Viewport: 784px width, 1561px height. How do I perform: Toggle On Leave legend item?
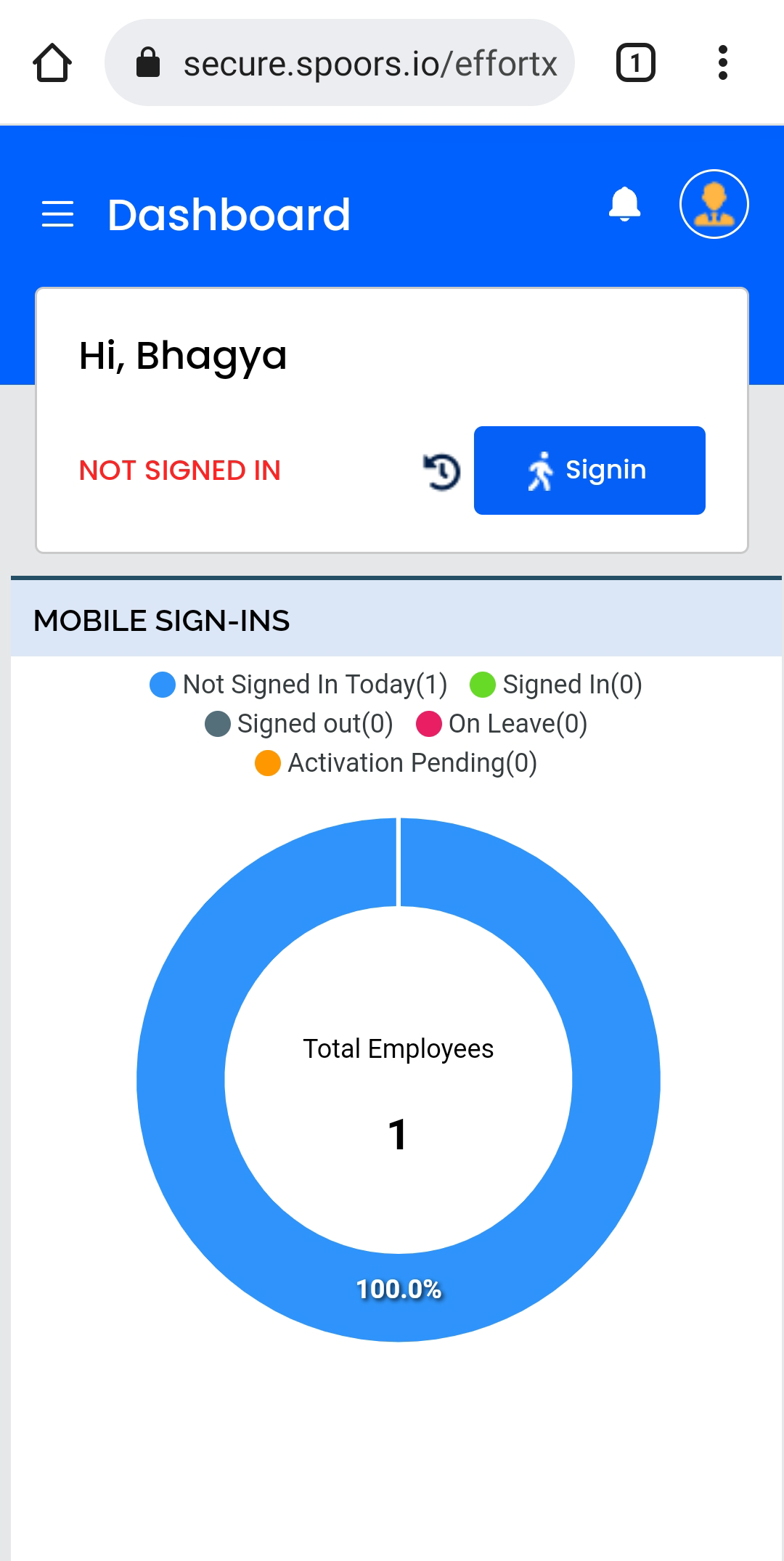502,724
